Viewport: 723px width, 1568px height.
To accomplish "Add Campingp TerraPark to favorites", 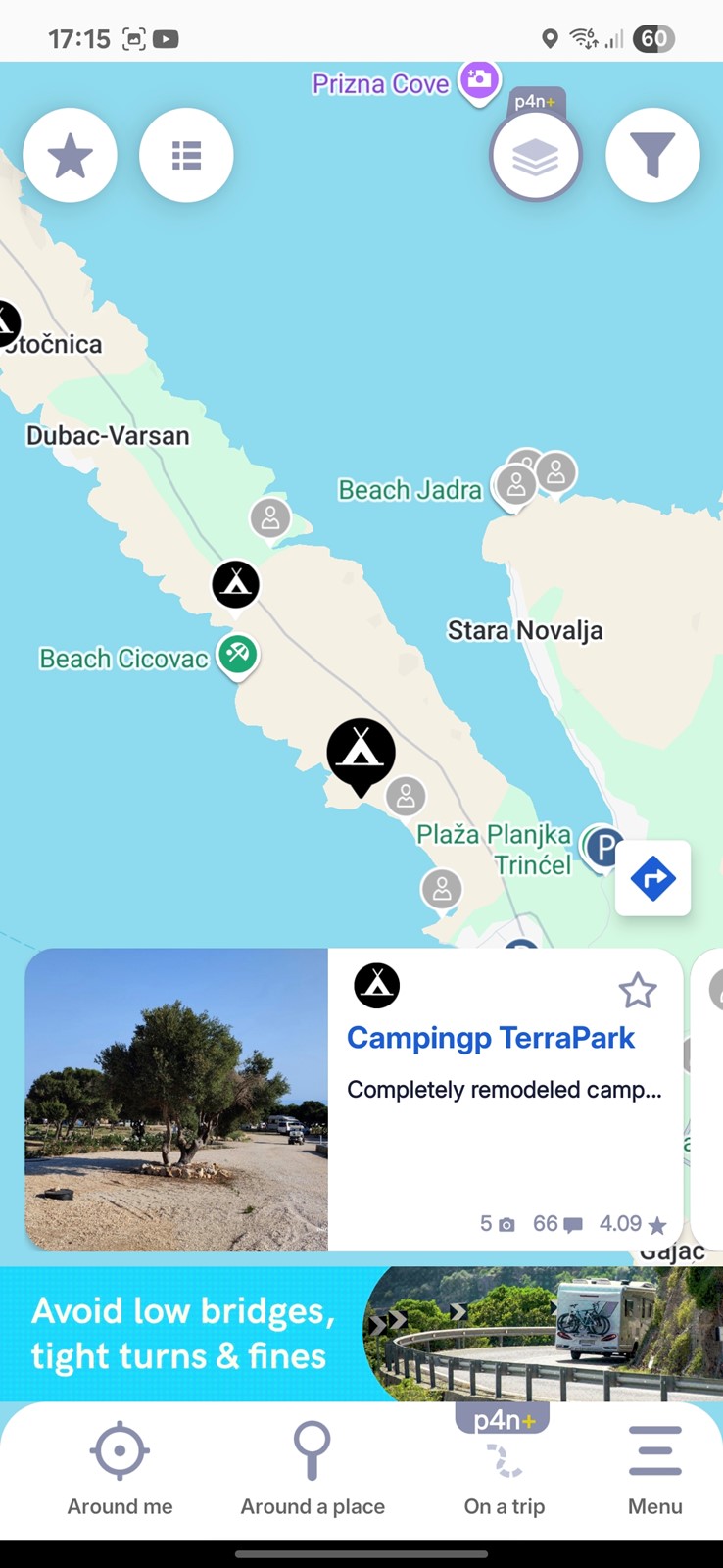I will click(x=638, y=991).
